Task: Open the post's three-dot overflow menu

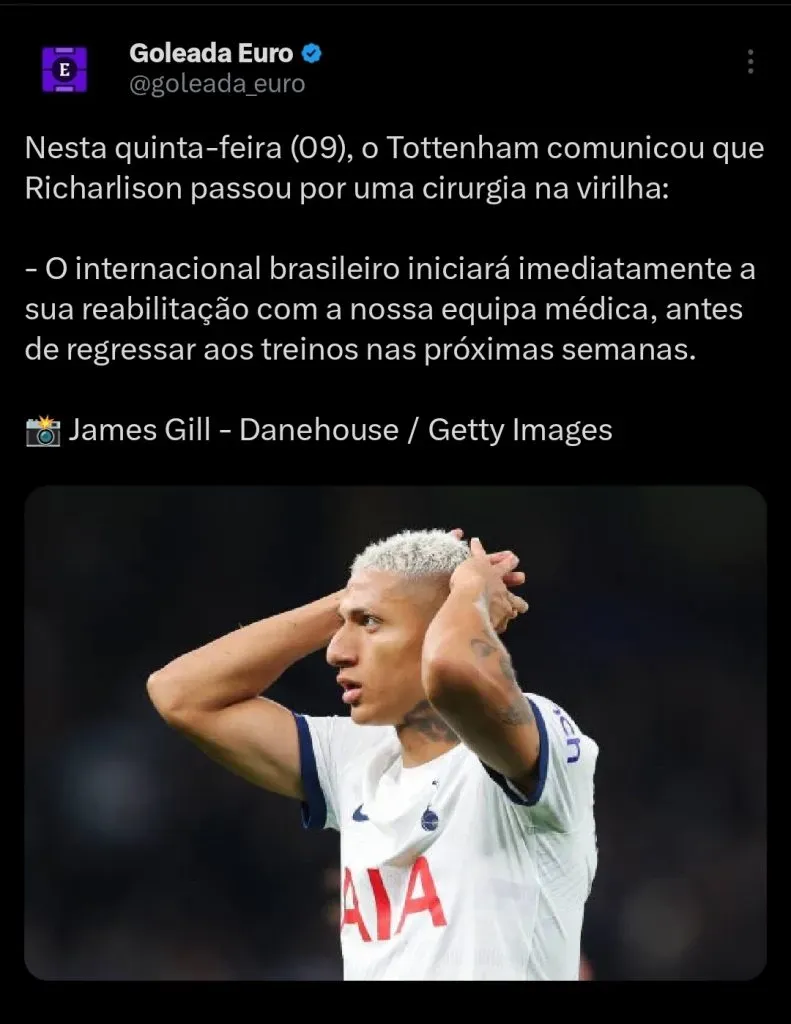Action: (x=750, y=62)
